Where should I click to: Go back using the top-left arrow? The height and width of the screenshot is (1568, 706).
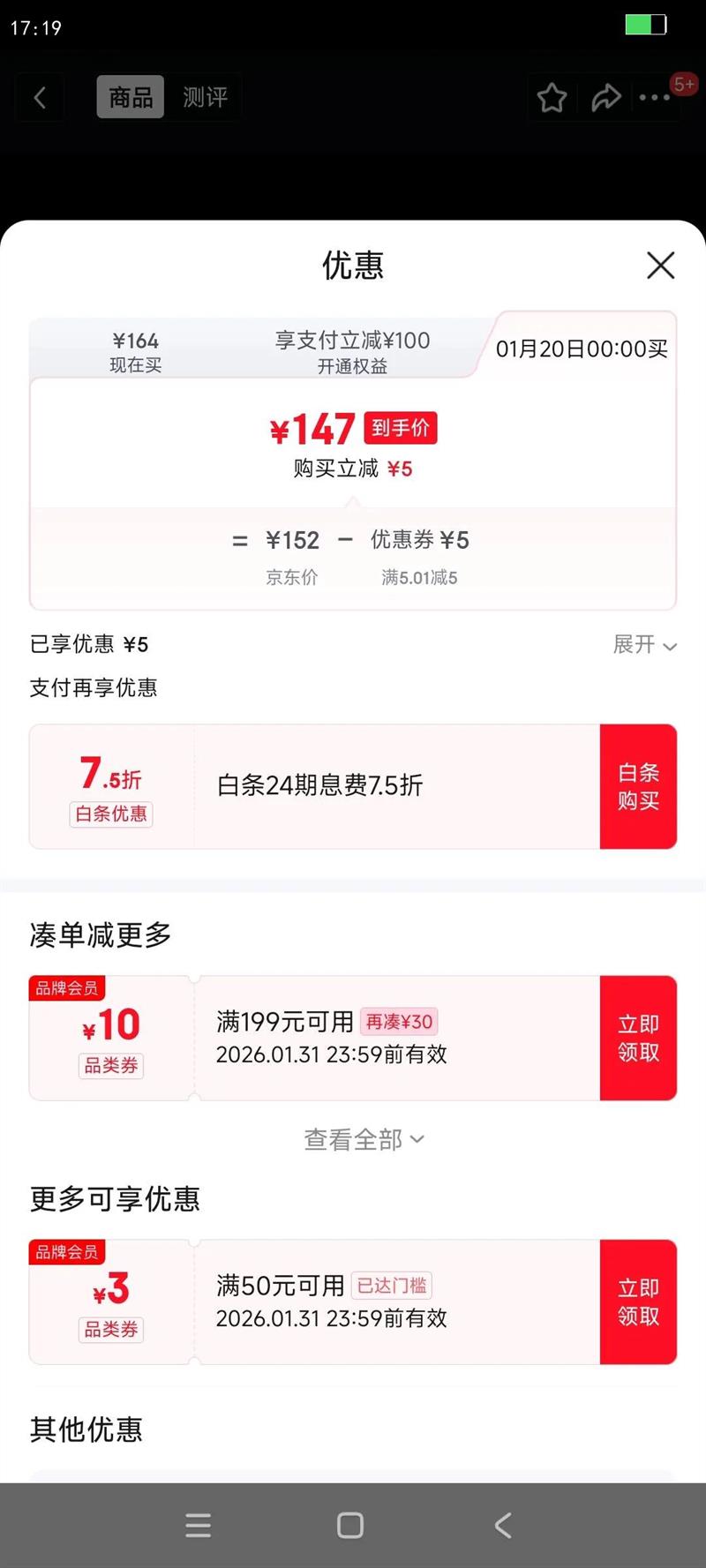[40, 97]
